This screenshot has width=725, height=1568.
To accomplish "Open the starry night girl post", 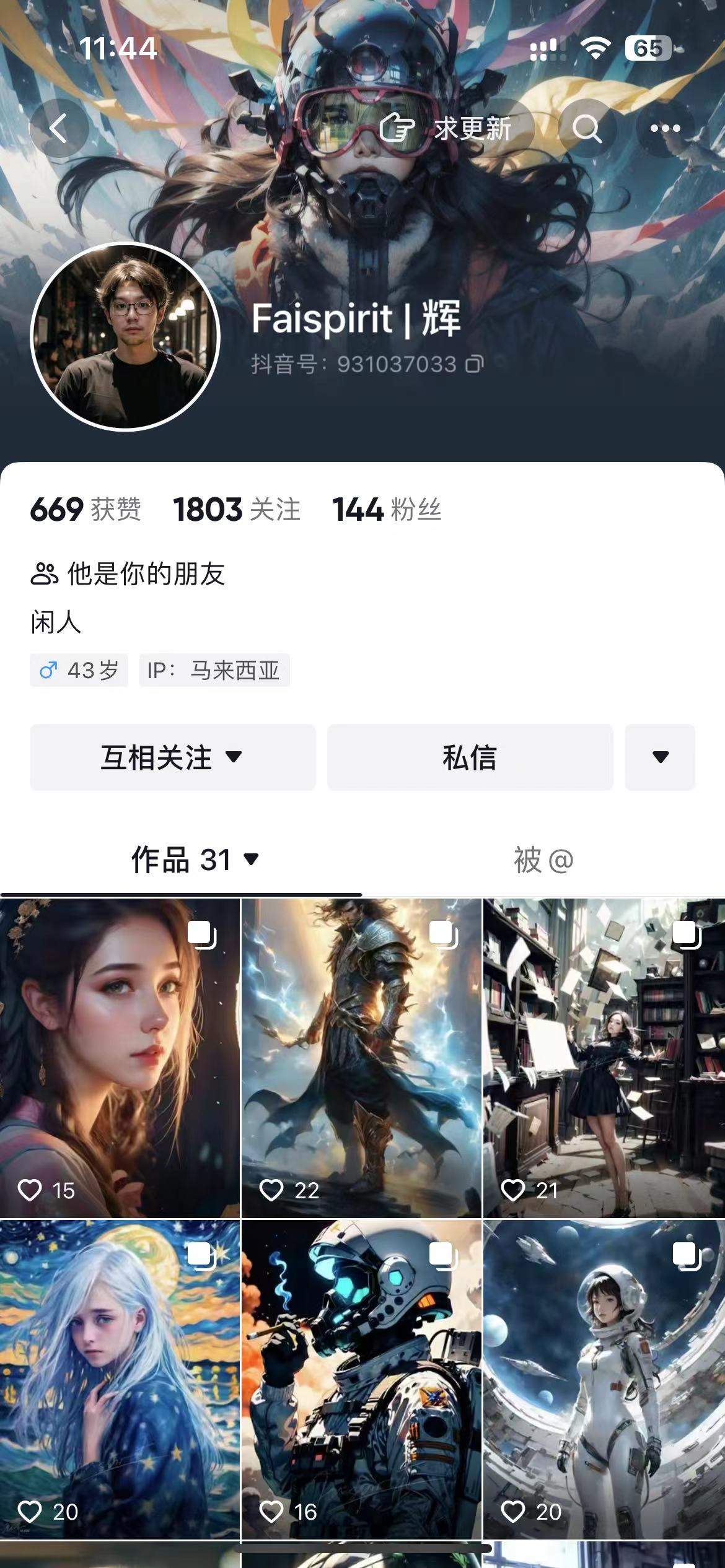I will (x=120, y=1380).
